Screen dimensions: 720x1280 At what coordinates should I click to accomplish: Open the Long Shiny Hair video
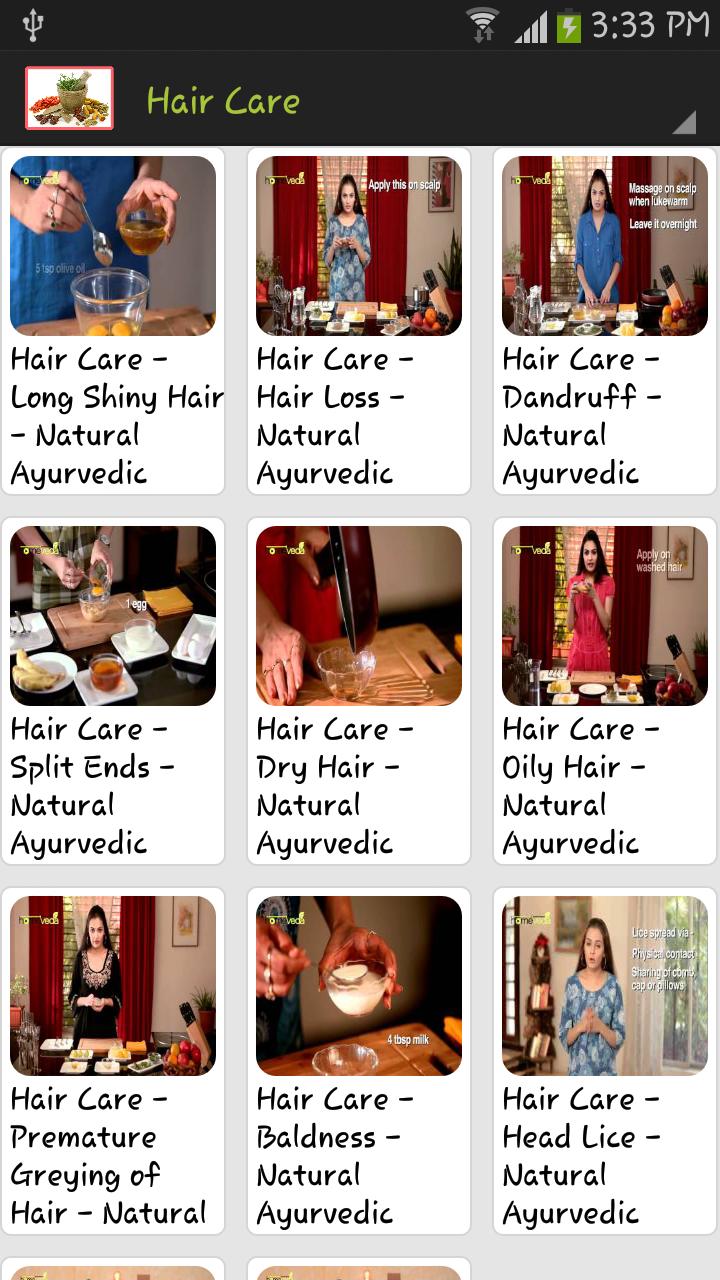point(113,320)
